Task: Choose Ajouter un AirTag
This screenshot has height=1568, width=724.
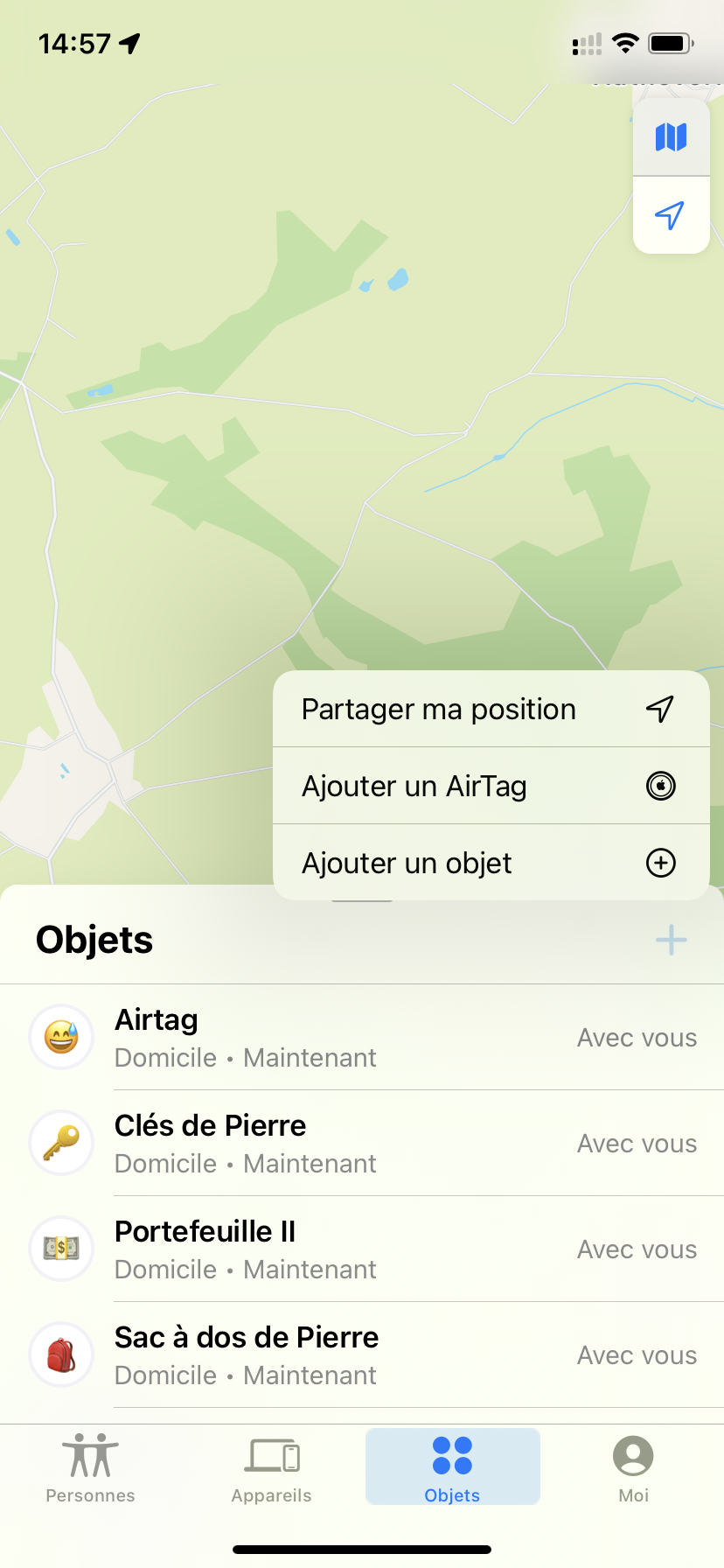Action: (x=491, y=786)
